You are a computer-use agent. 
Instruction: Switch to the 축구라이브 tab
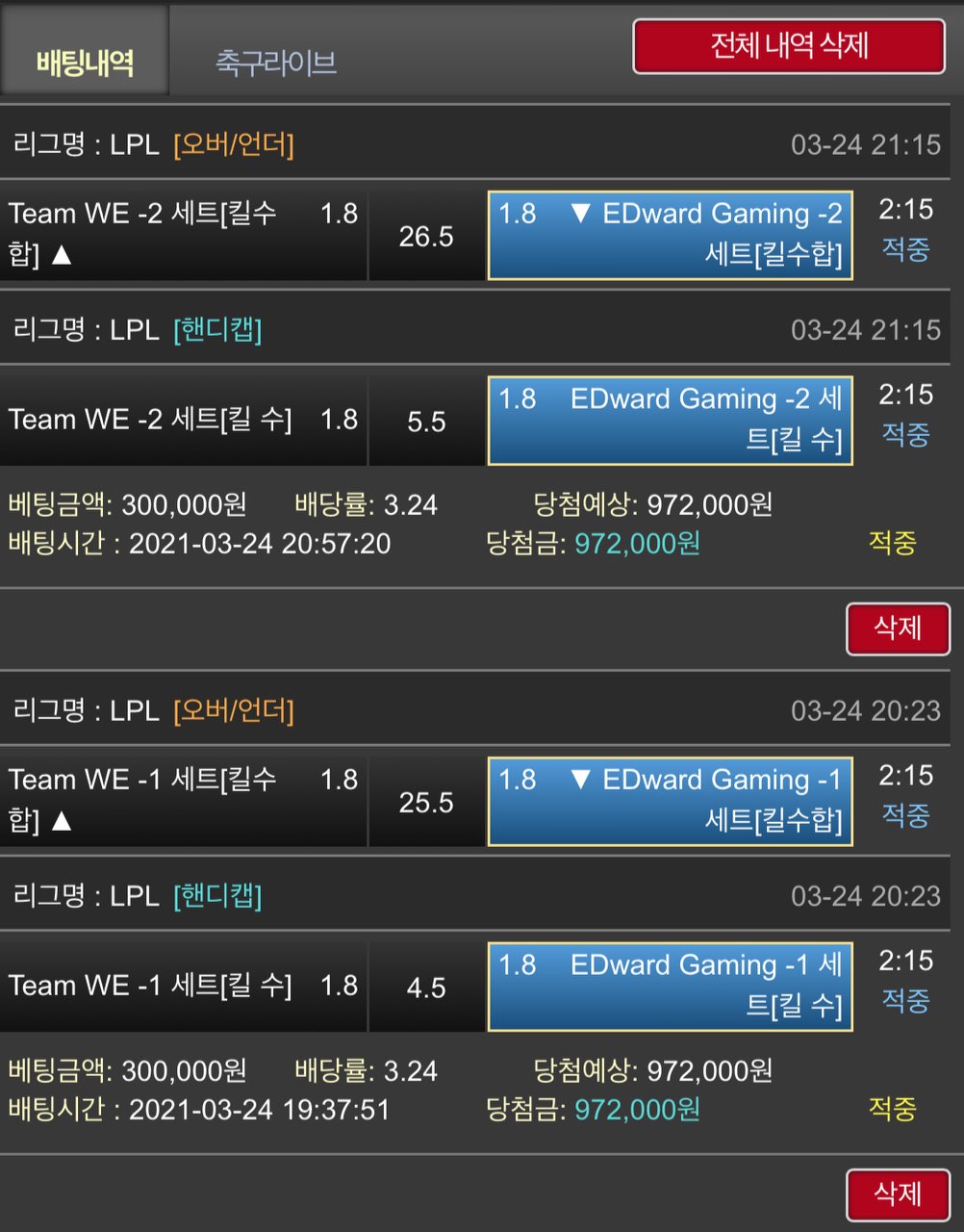click(x=275, y=63)
